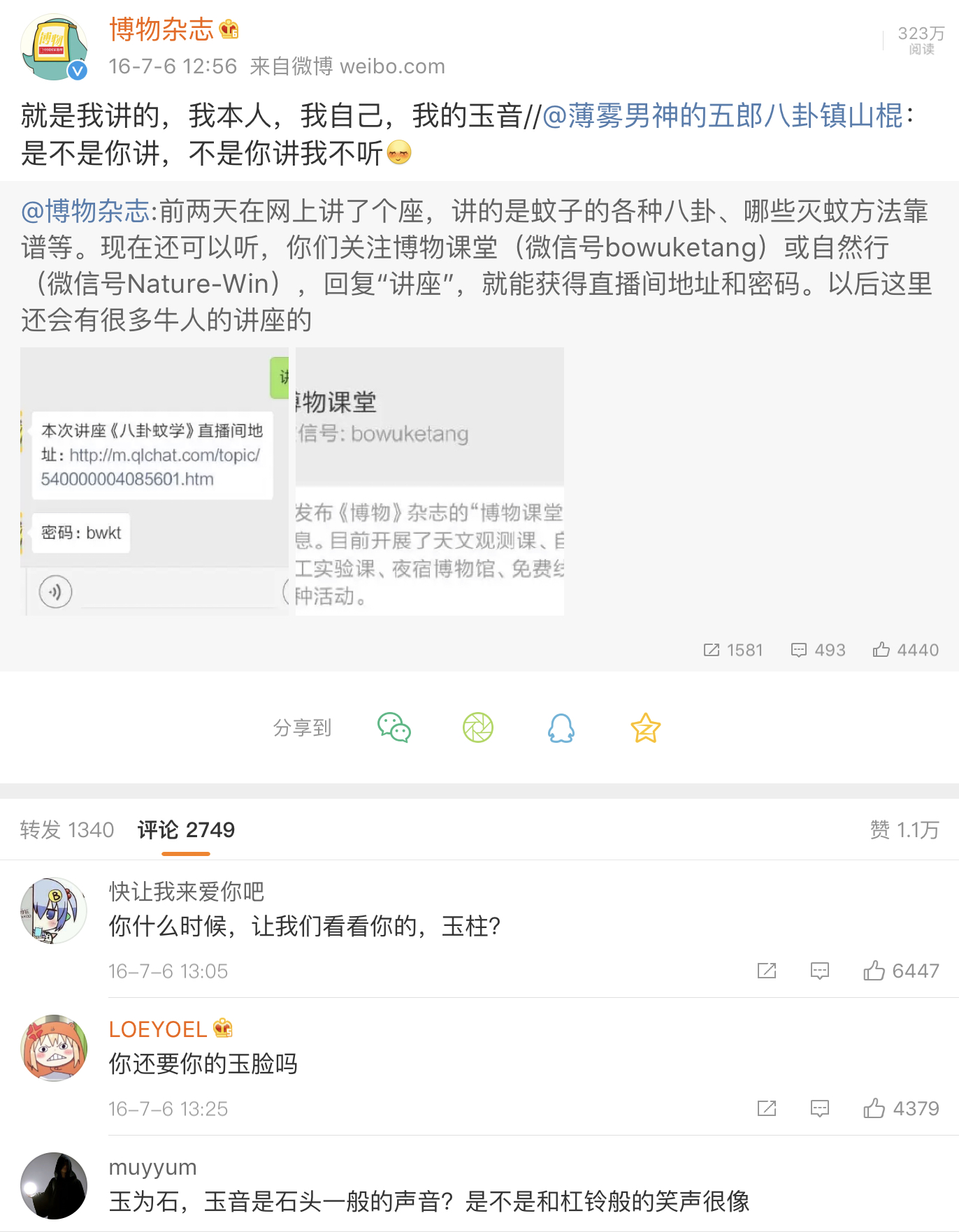Open the original post's 1581 reposts

click(733, 650)
